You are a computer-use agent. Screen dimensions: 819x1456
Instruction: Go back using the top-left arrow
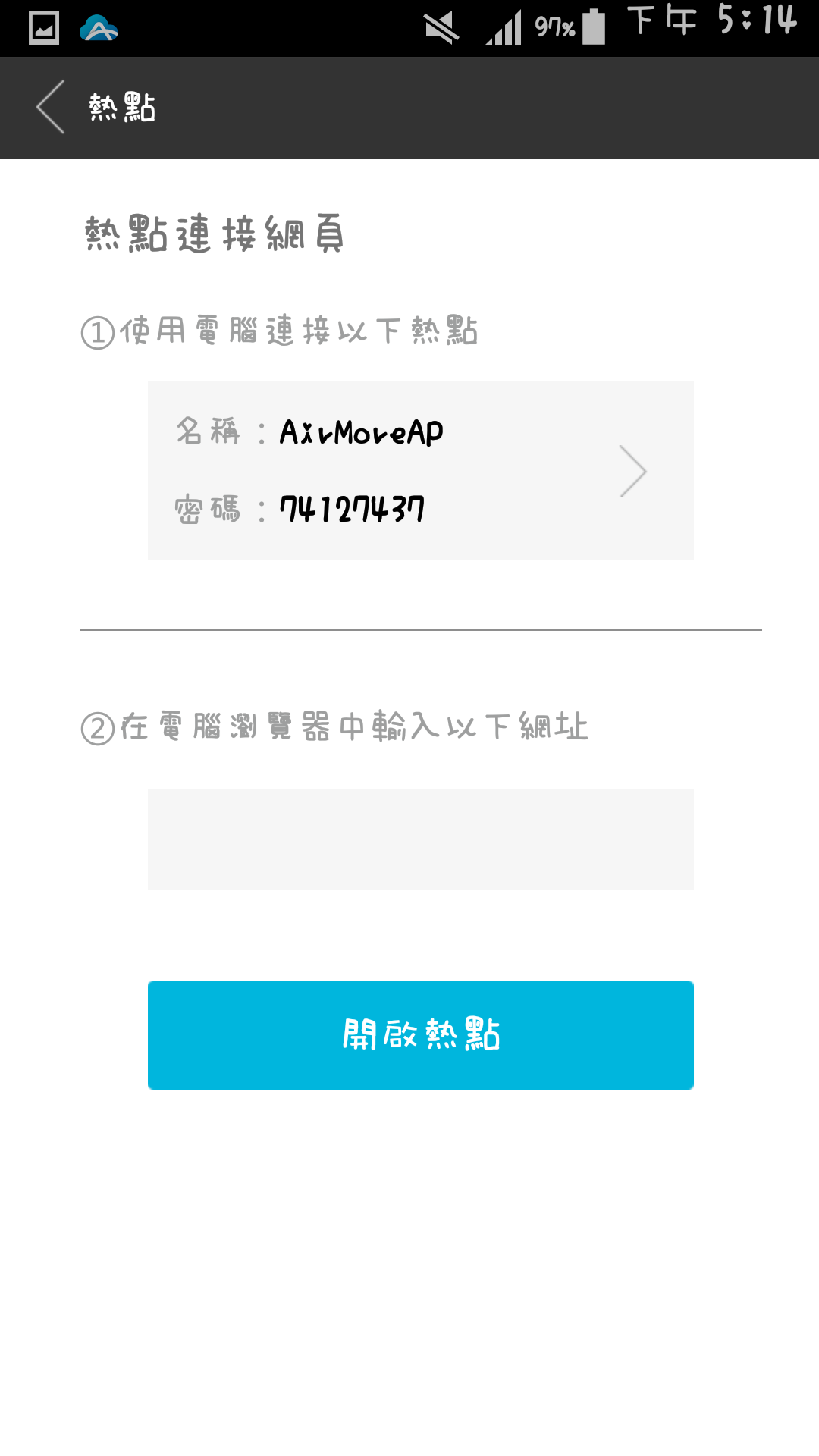tap(51, 107)
